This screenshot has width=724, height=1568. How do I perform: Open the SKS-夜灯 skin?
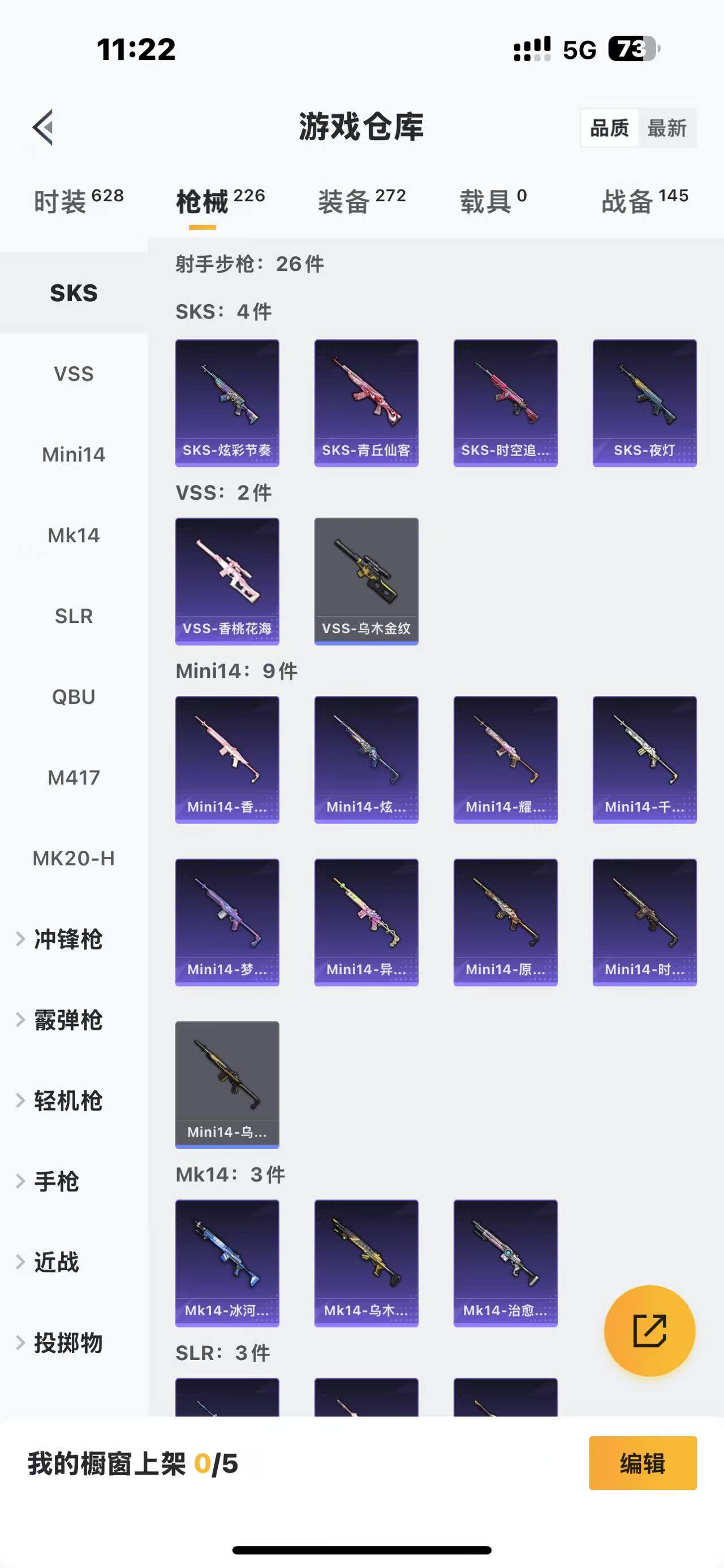tap(644, 403)
